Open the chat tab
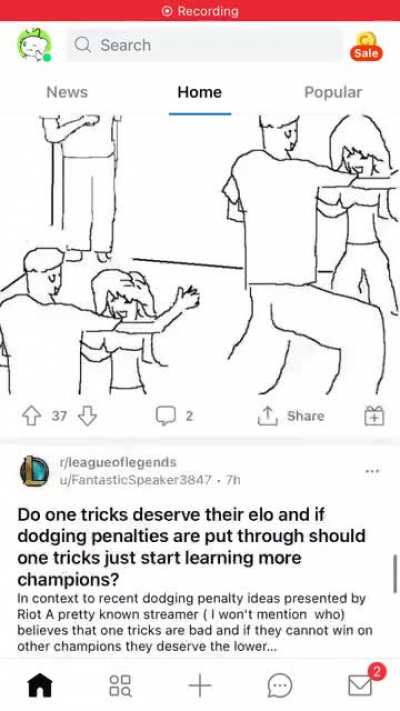The width and height of the screenshot is (400, 711). coord(280,685)
